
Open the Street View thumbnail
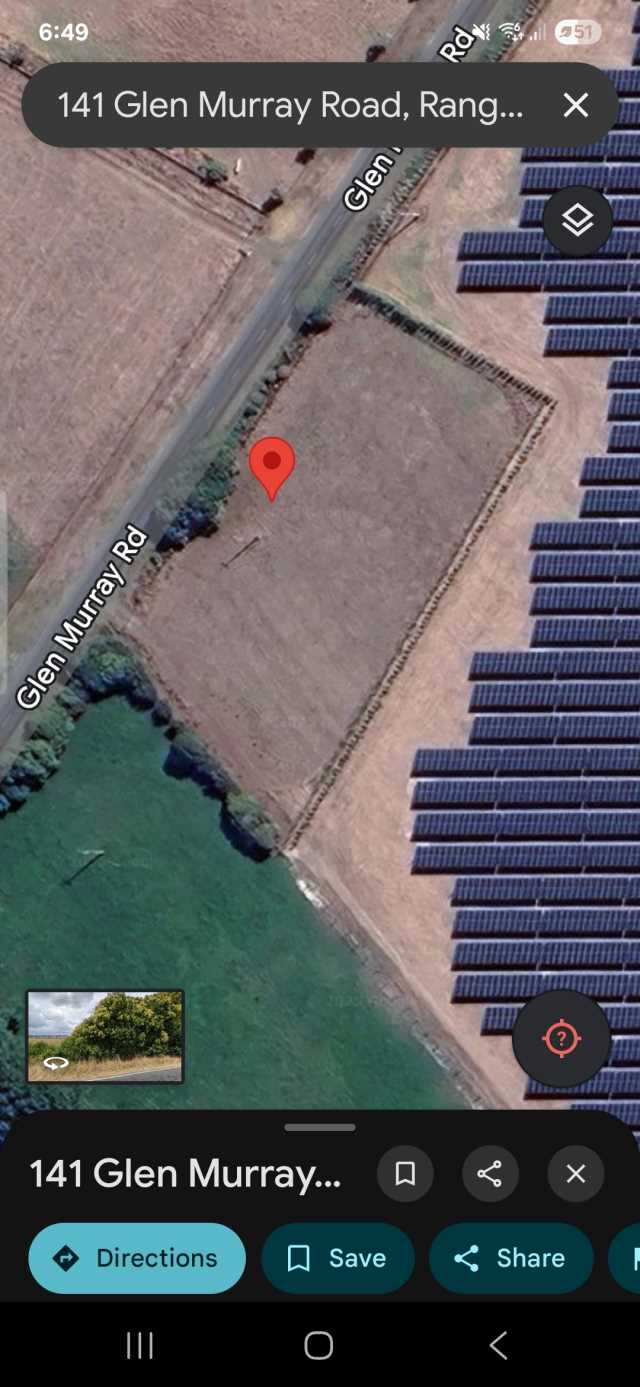click(105, 1036)
